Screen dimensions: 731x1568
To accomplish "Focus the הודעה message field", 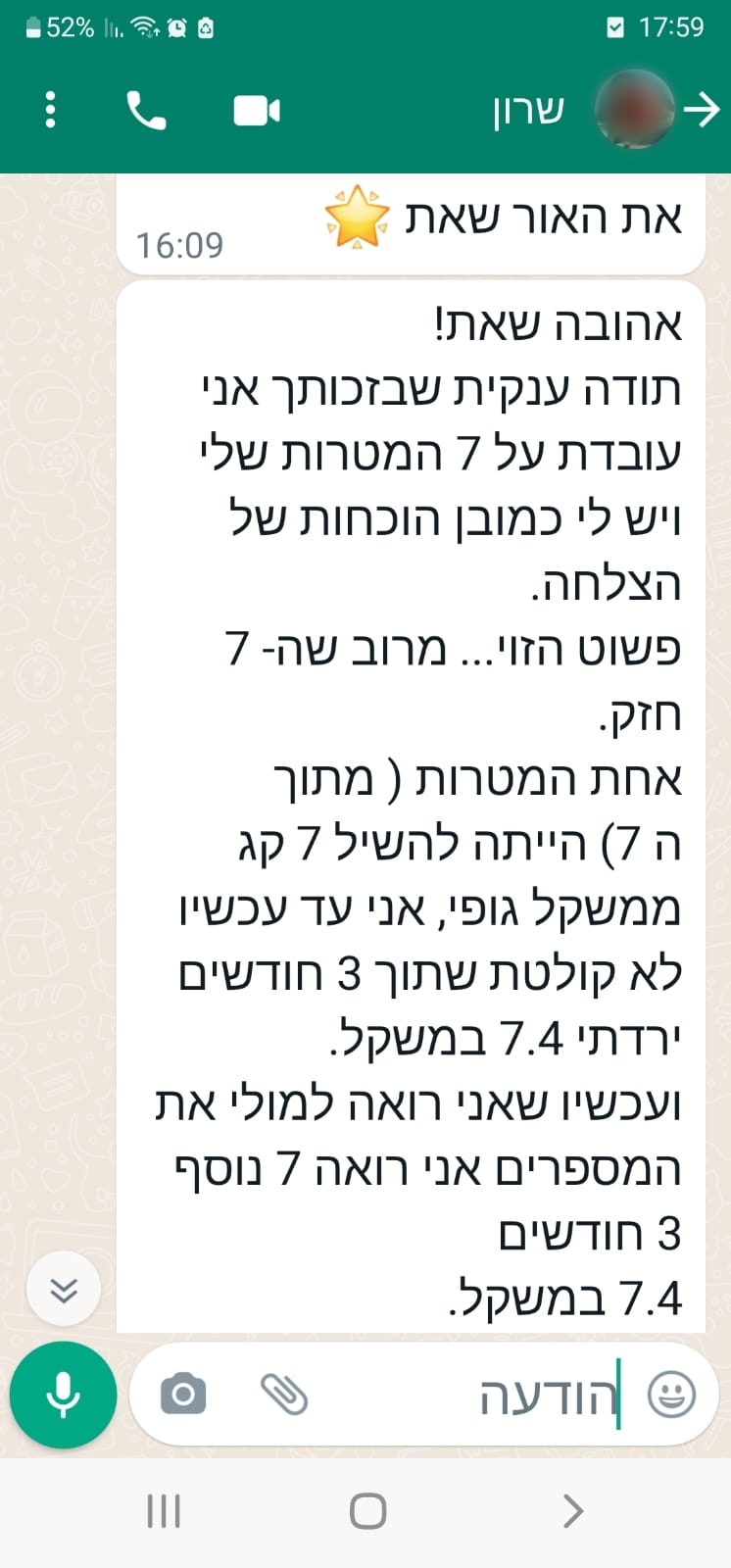I will 490,1396.
